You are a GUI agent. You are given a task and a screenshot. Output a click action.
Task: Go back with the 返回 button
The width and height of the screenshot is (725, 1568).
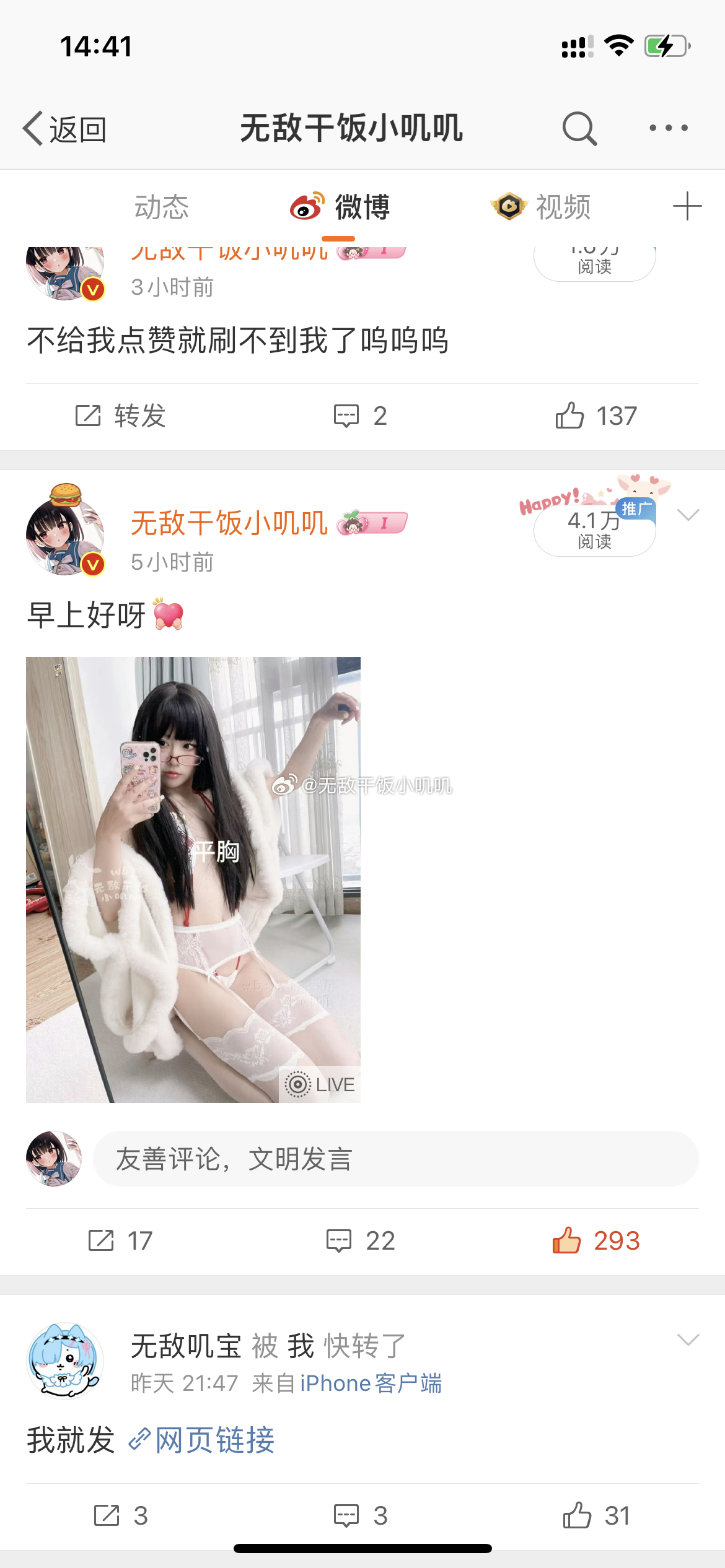[x=65, y=129]
